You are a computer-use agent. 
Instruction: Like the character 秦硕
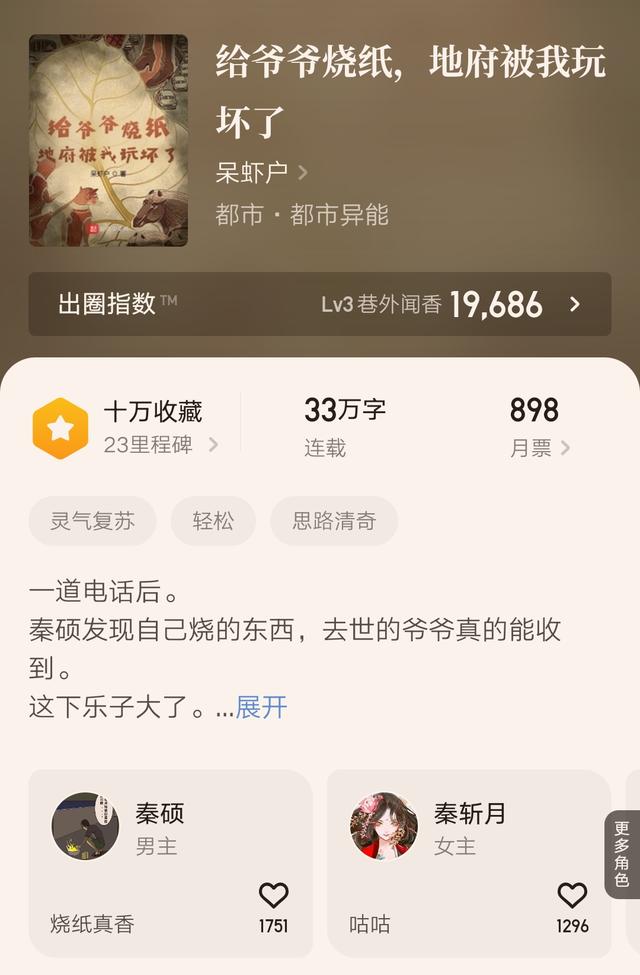tap(273, 895)
